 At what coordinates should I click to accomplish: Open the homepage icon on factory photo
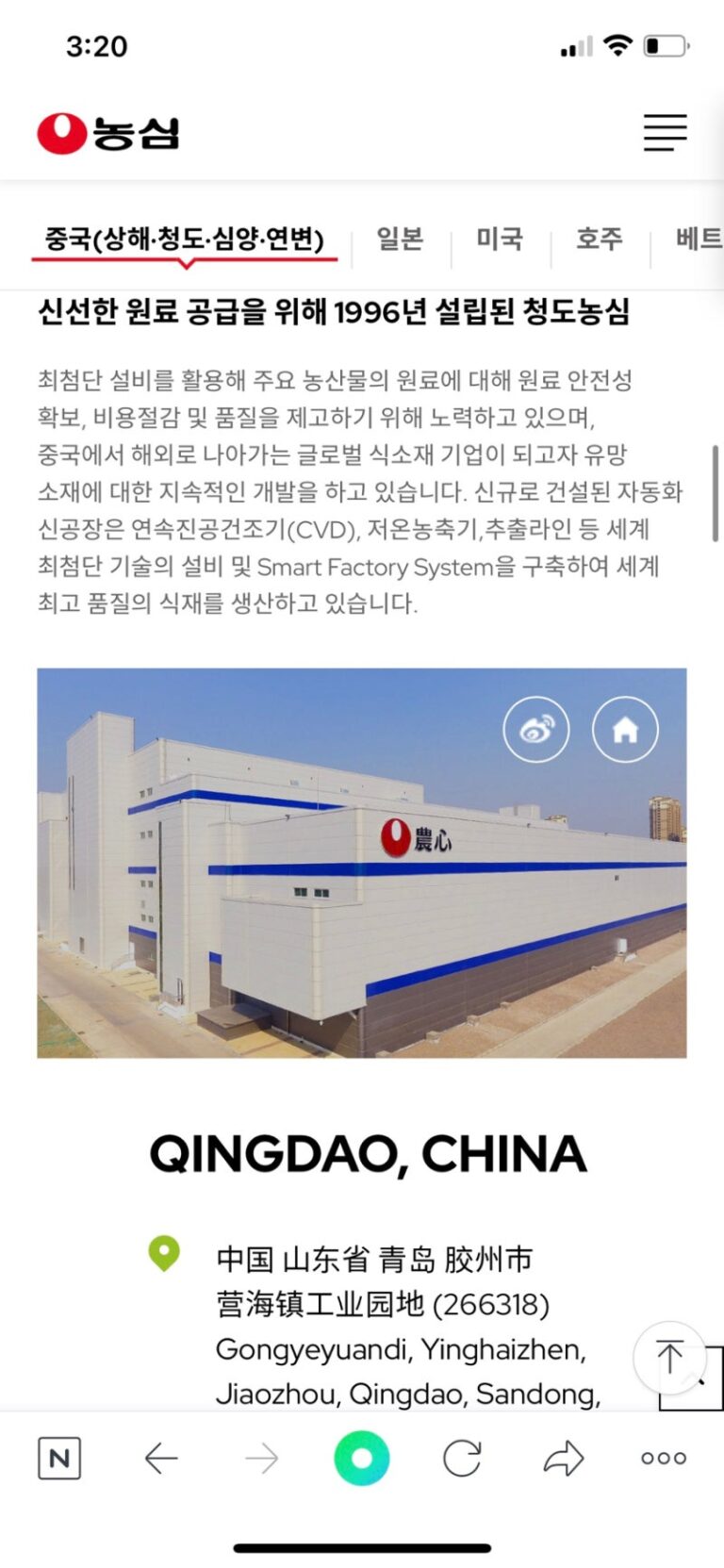tap(625, 729)
